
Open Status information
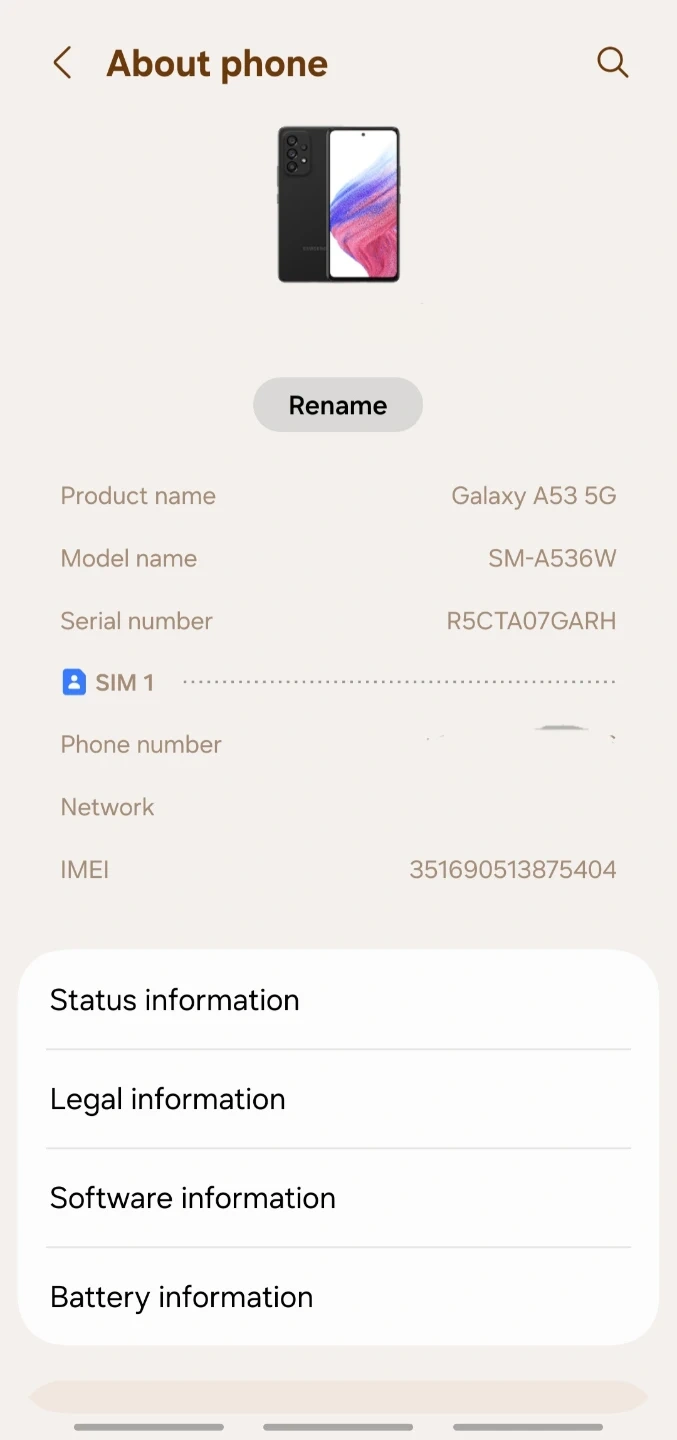(x=338, y=1000)
